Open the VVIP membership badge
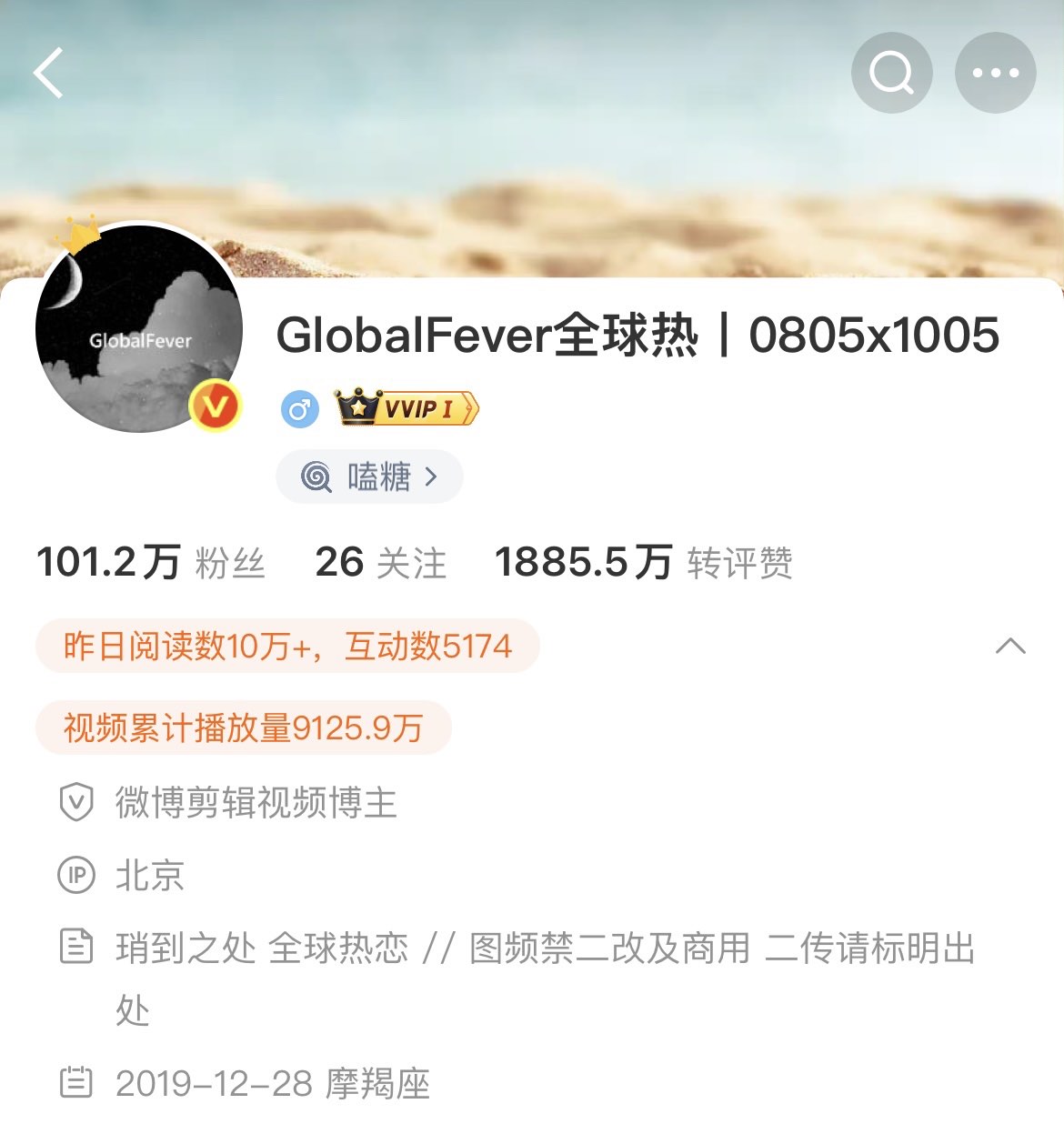Image resolution: width=1064 pixels, height=1134 pixels. pos(407,408)
